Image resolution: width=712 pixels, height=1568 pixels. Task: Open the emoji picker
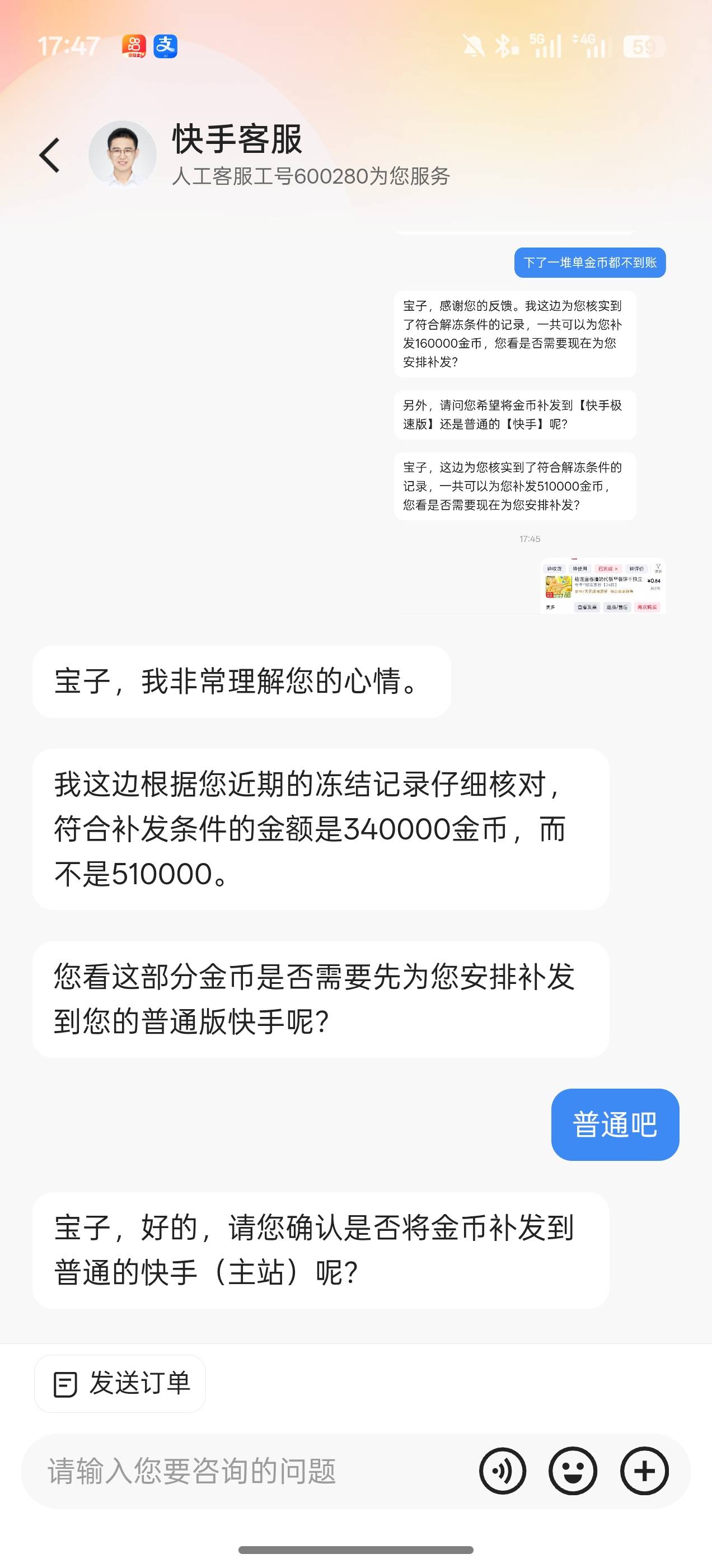coord(573,1471)
